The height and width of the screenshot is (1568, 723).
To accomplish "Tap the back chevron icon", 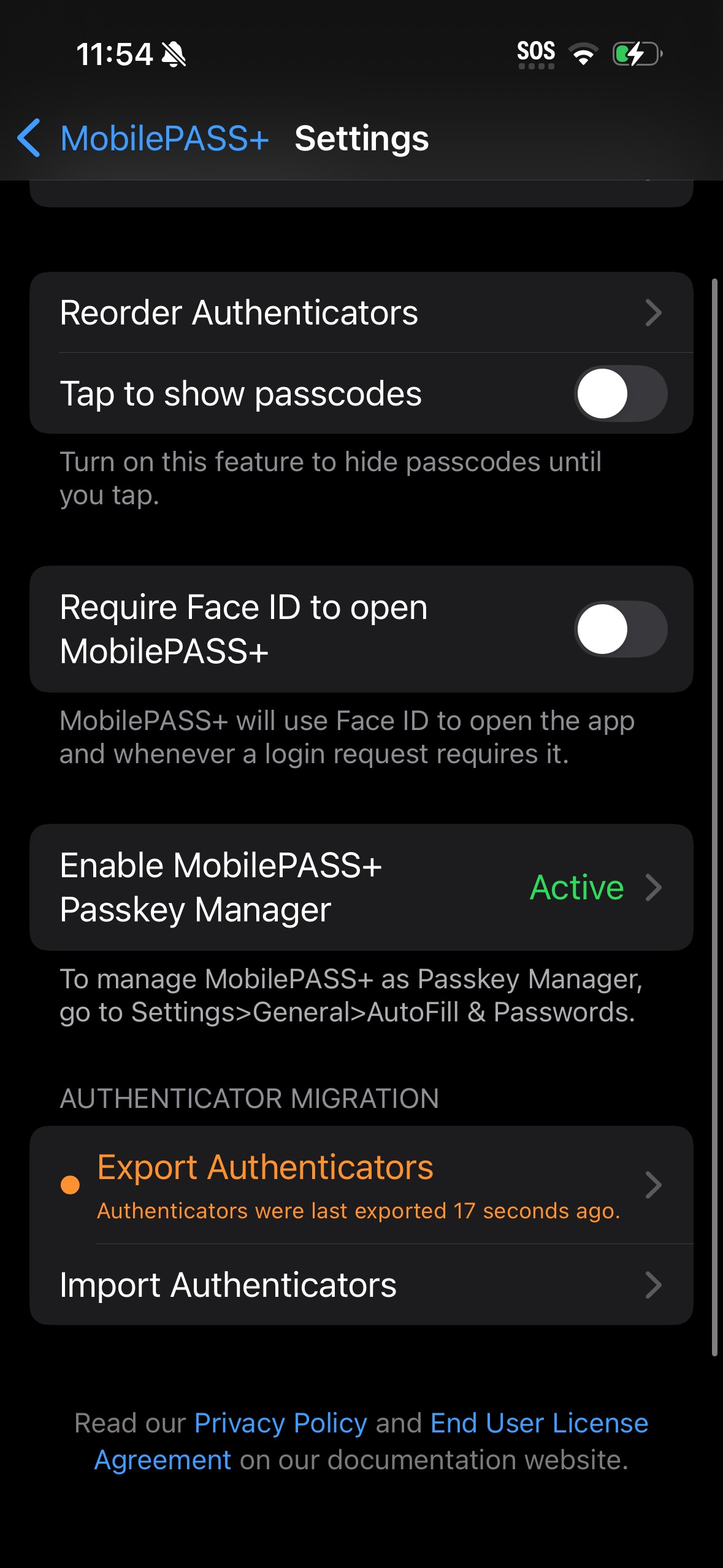I will [x=29, y=138].
